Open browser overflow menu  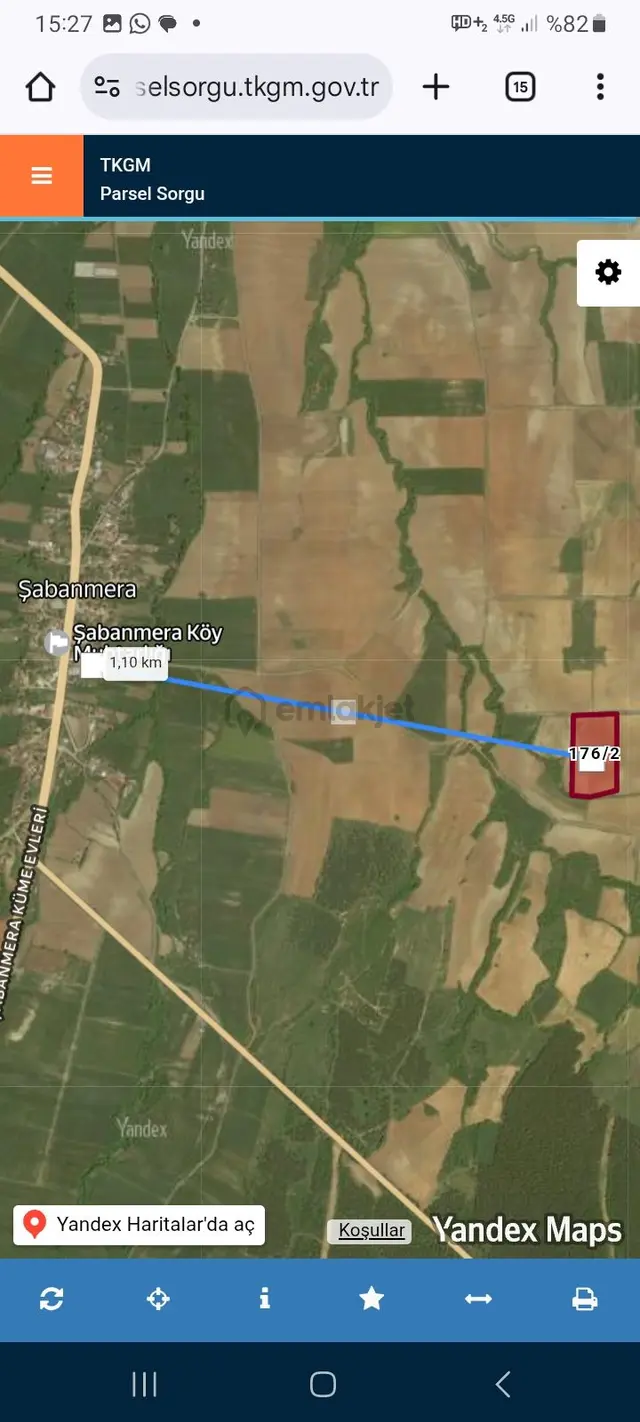(600, 87)
